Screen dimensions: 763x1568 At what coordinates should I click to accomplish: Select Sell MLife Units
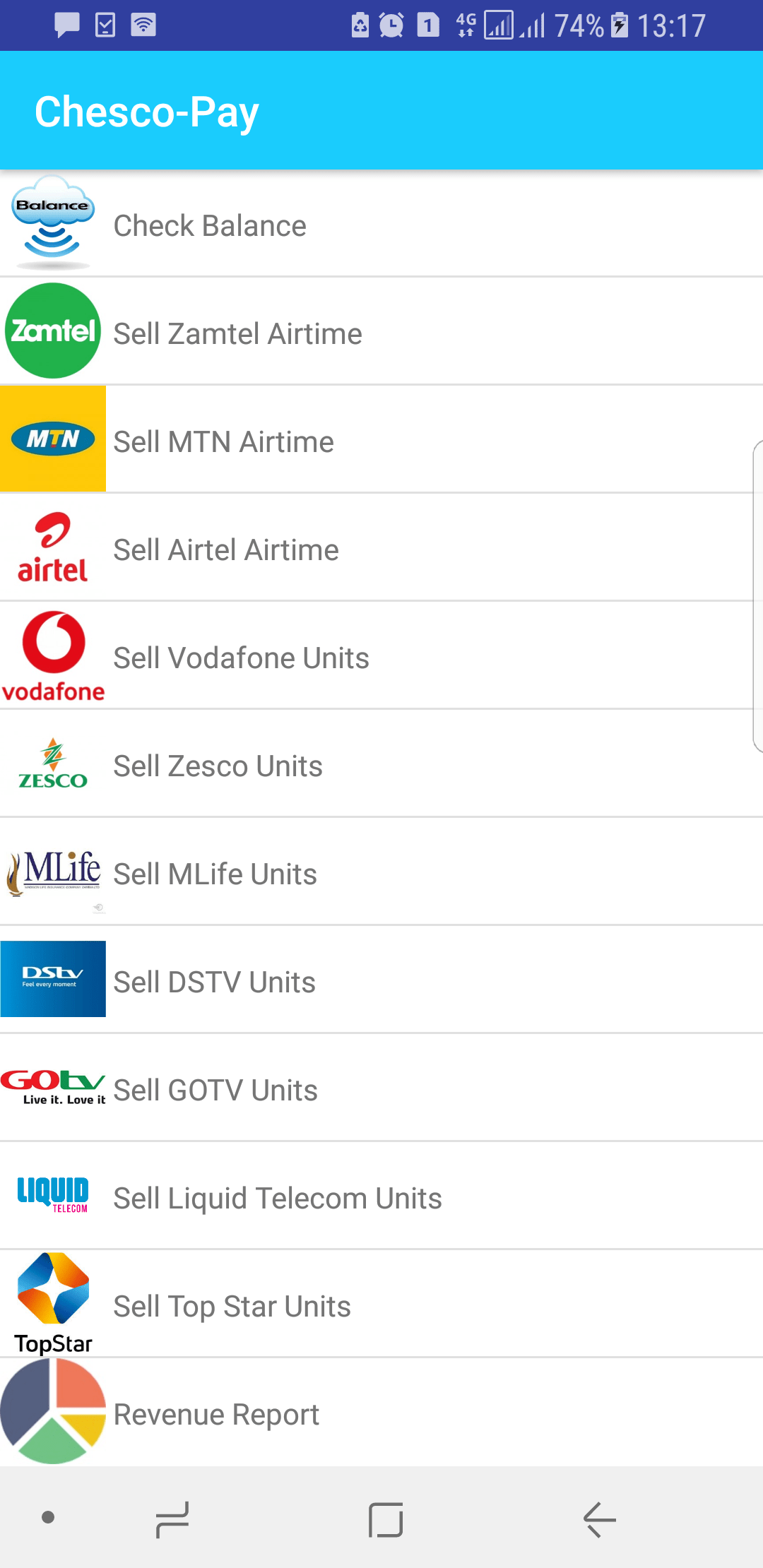point(215,874)
